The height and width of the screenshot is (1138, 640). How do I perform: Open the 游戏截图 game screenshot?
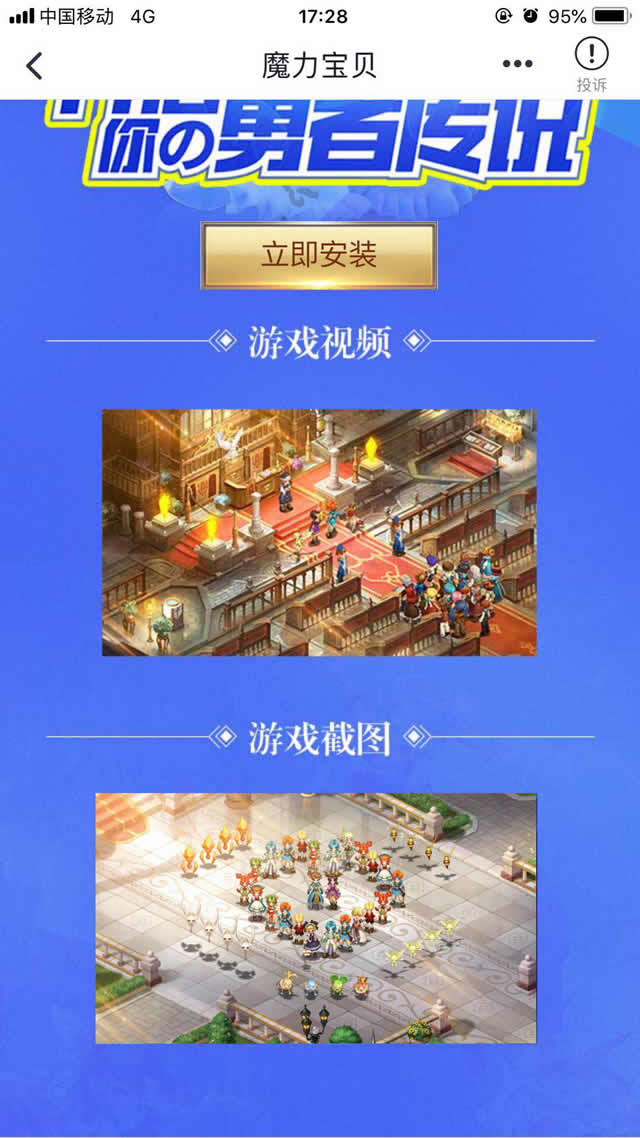pyautogui.click(x=316, y=918)
